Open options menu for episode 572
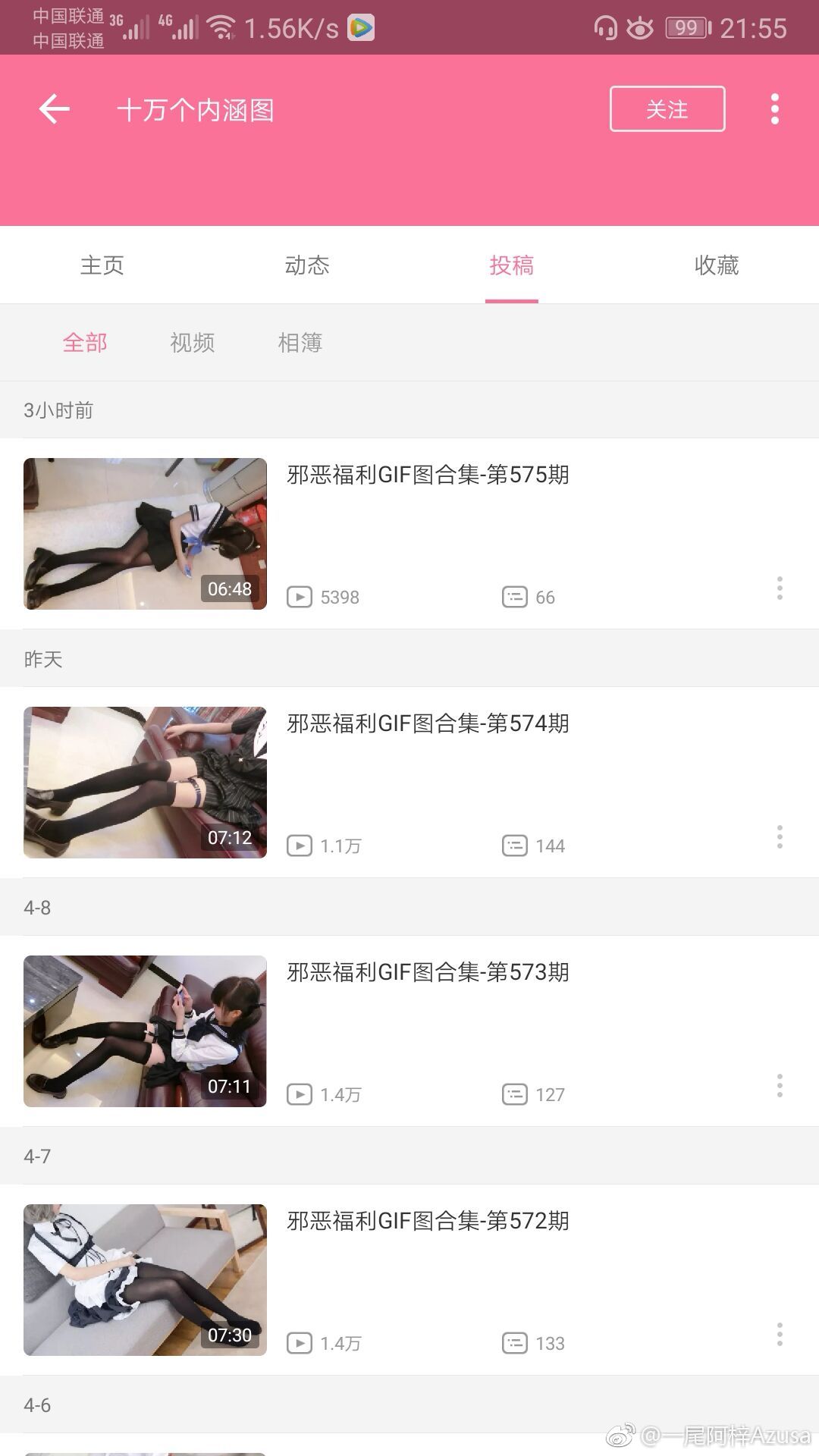819x1456 pixels. (x=780, y=1334)
